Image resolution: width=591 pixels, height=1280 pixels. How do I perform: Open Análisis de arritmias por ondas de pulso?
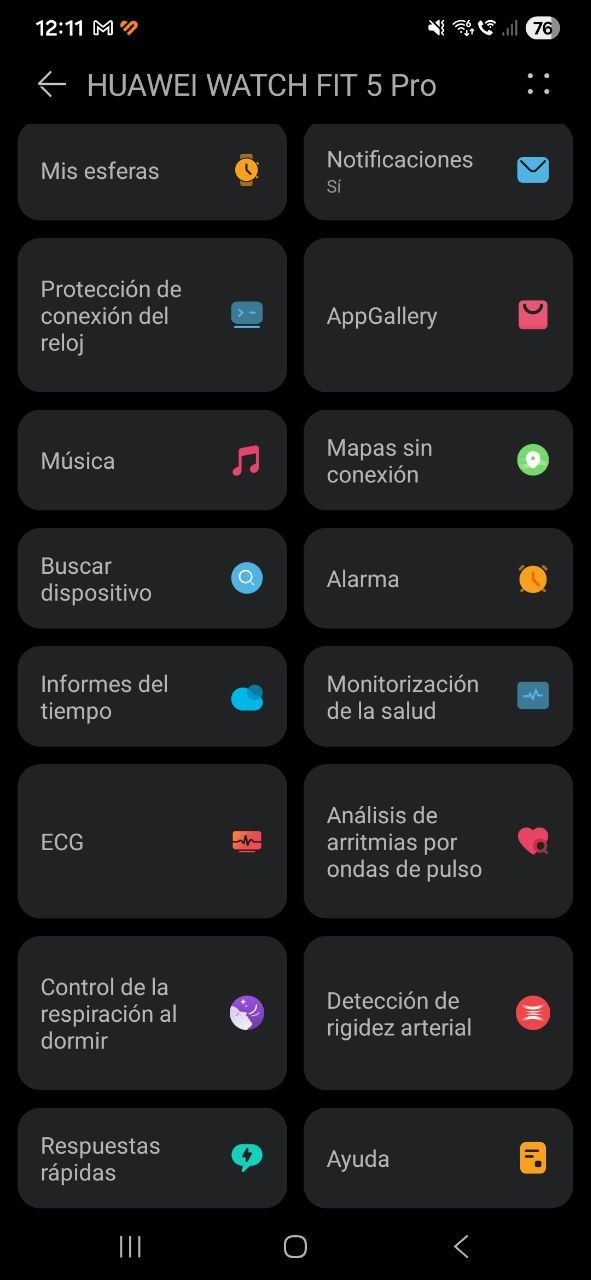(438, 841)
